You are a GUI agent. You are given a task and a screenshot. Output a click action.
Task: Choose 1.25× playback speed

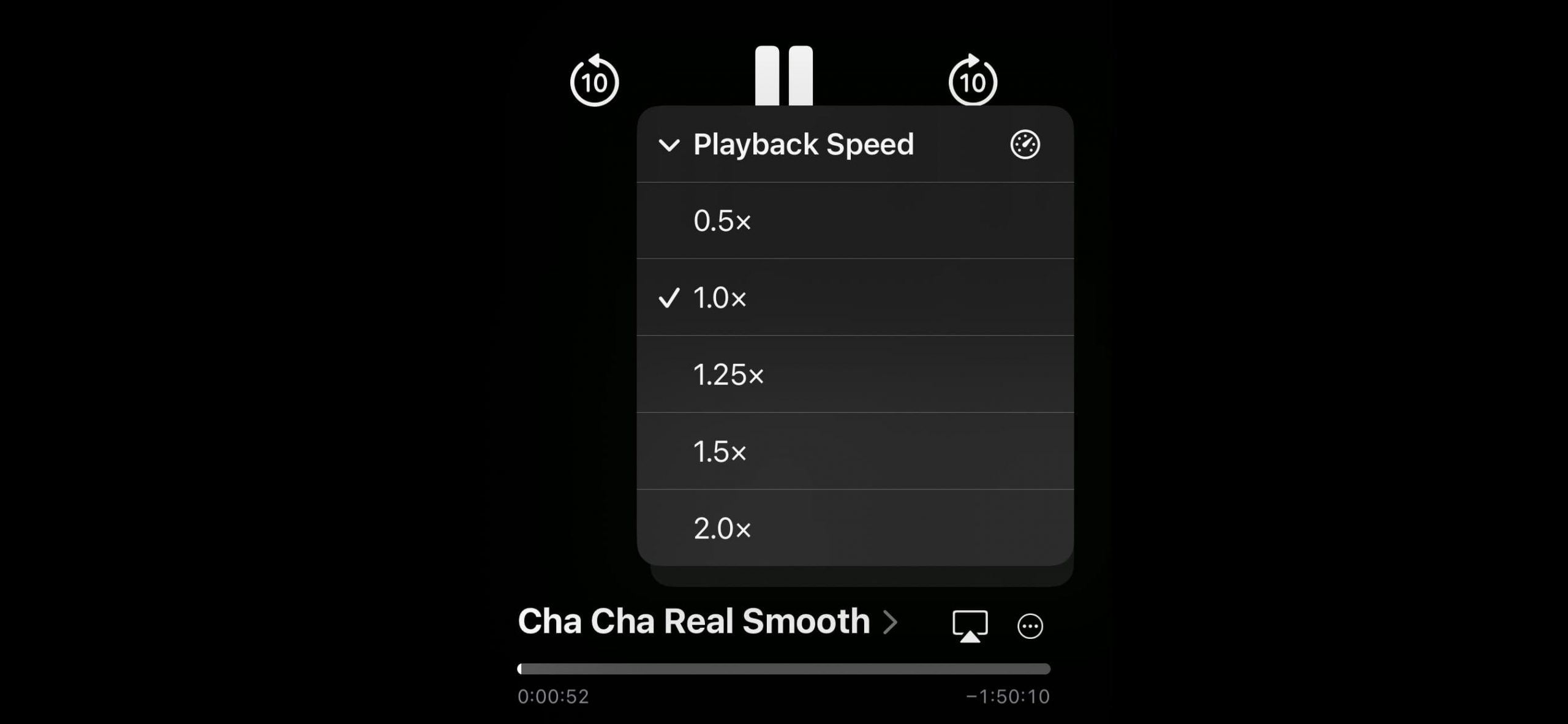[854, 374]
